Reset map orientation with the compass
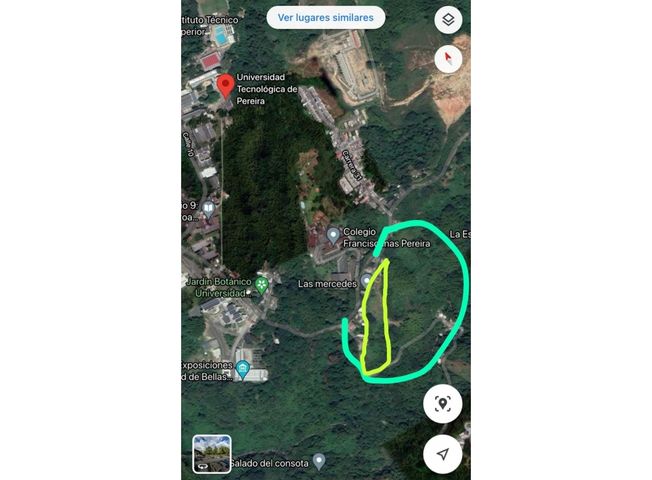This screenshot has height=480, width=652. (449, 59)
